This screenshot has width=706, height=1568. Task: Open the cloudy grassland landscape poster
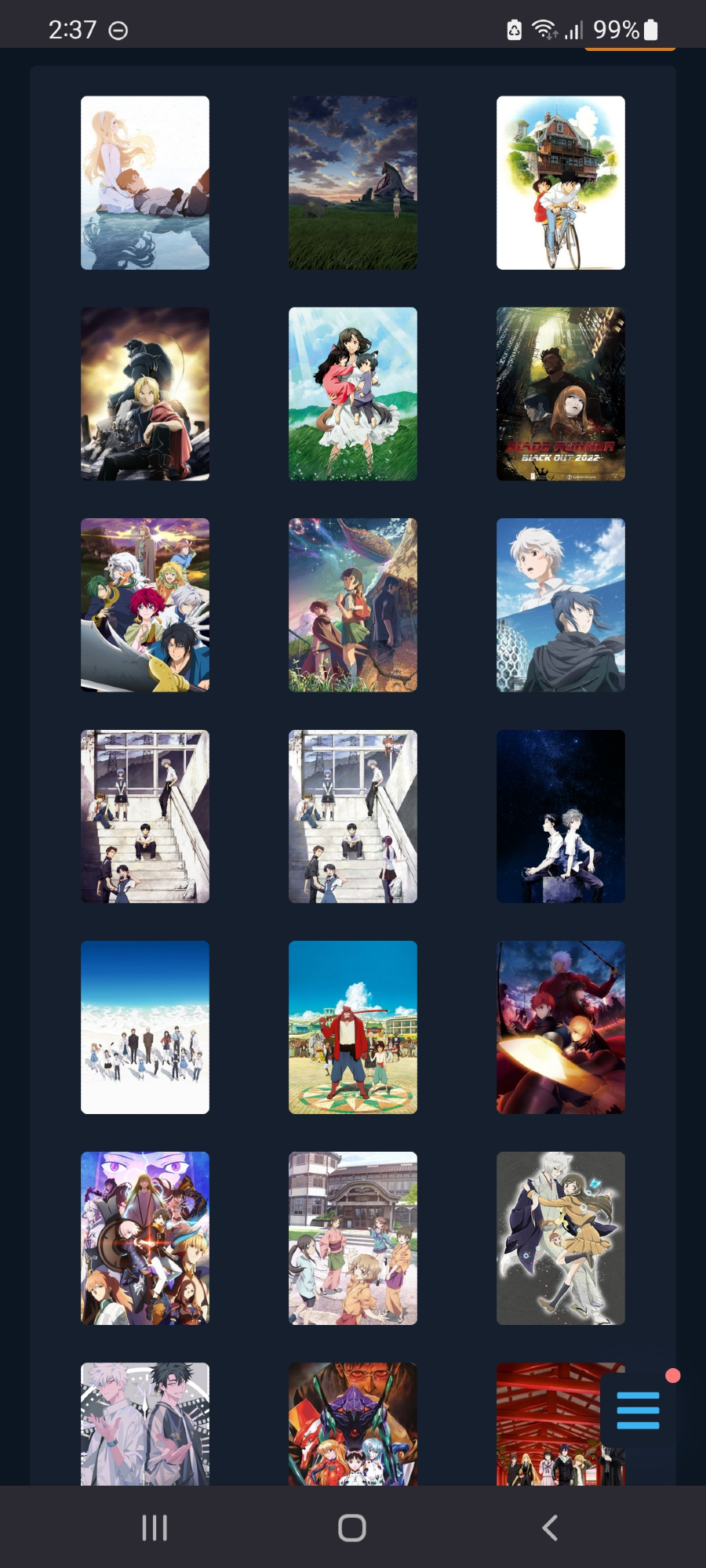pyautogui.click(x=352, y=183)
